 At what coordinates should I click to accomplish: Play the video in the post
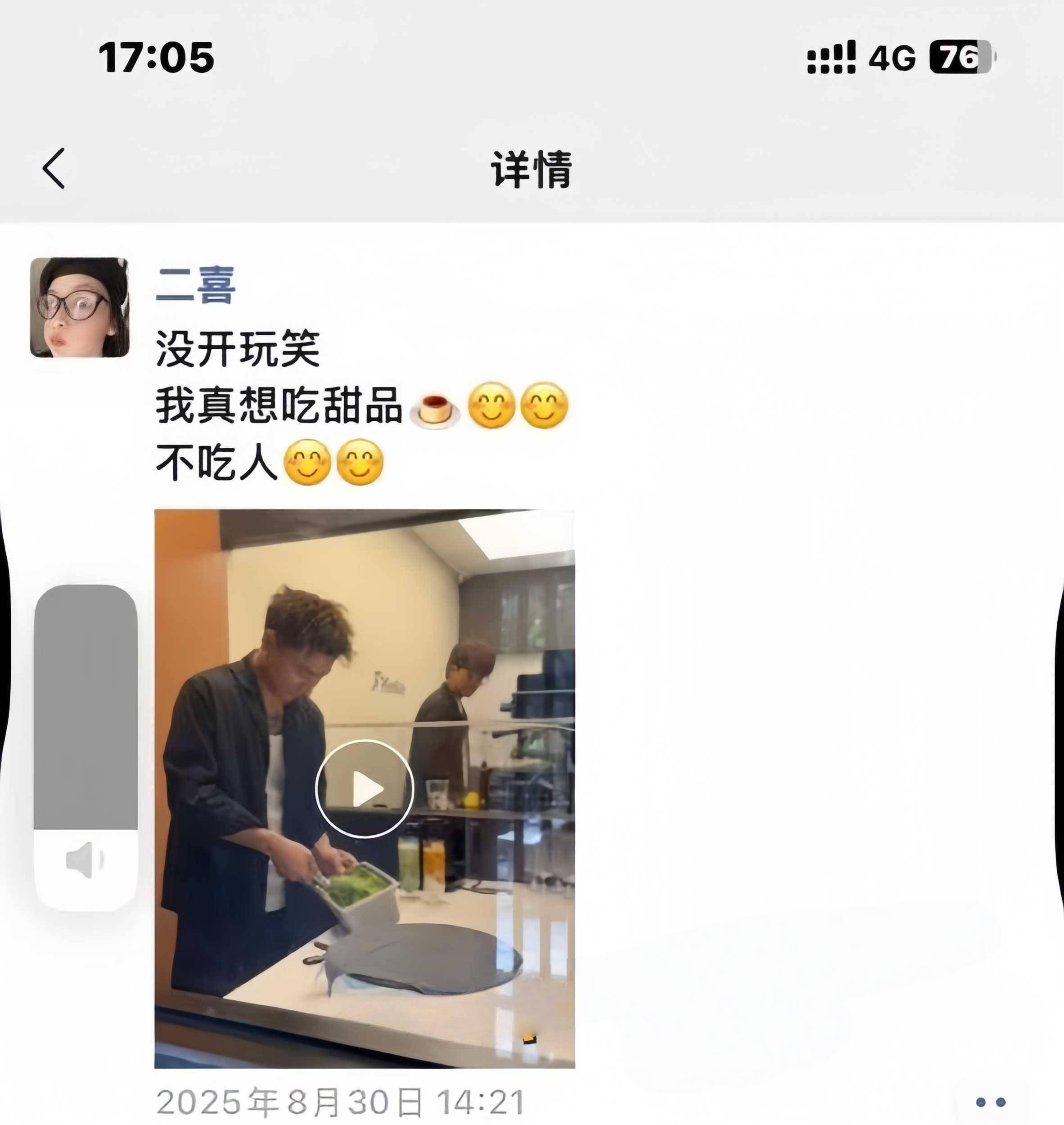coord(364,789)
